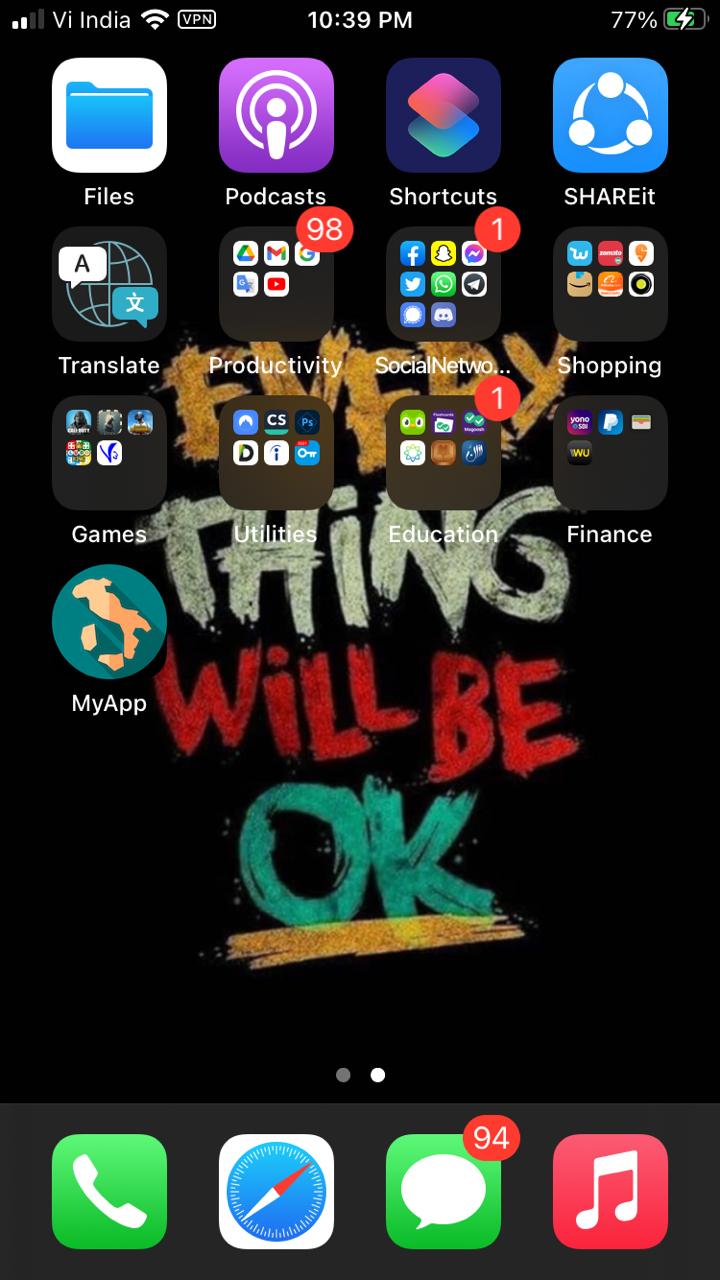Screen dimensions: 720x1280
Task: Open the Music app in the dock
Action: (610, 1191)
